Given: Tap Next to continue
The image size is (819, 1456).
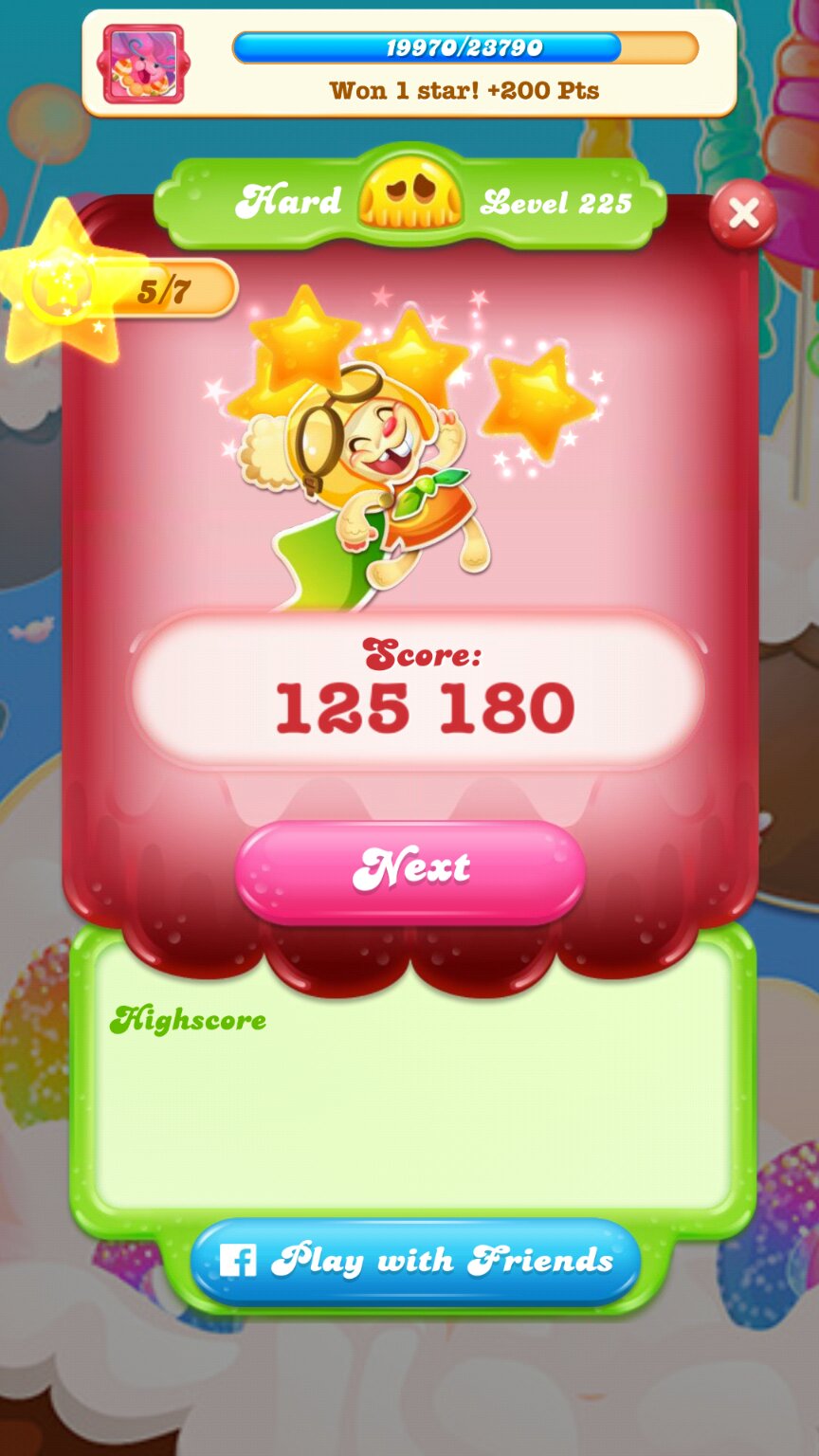Looking at the screenshot, I should click(410, 869).
